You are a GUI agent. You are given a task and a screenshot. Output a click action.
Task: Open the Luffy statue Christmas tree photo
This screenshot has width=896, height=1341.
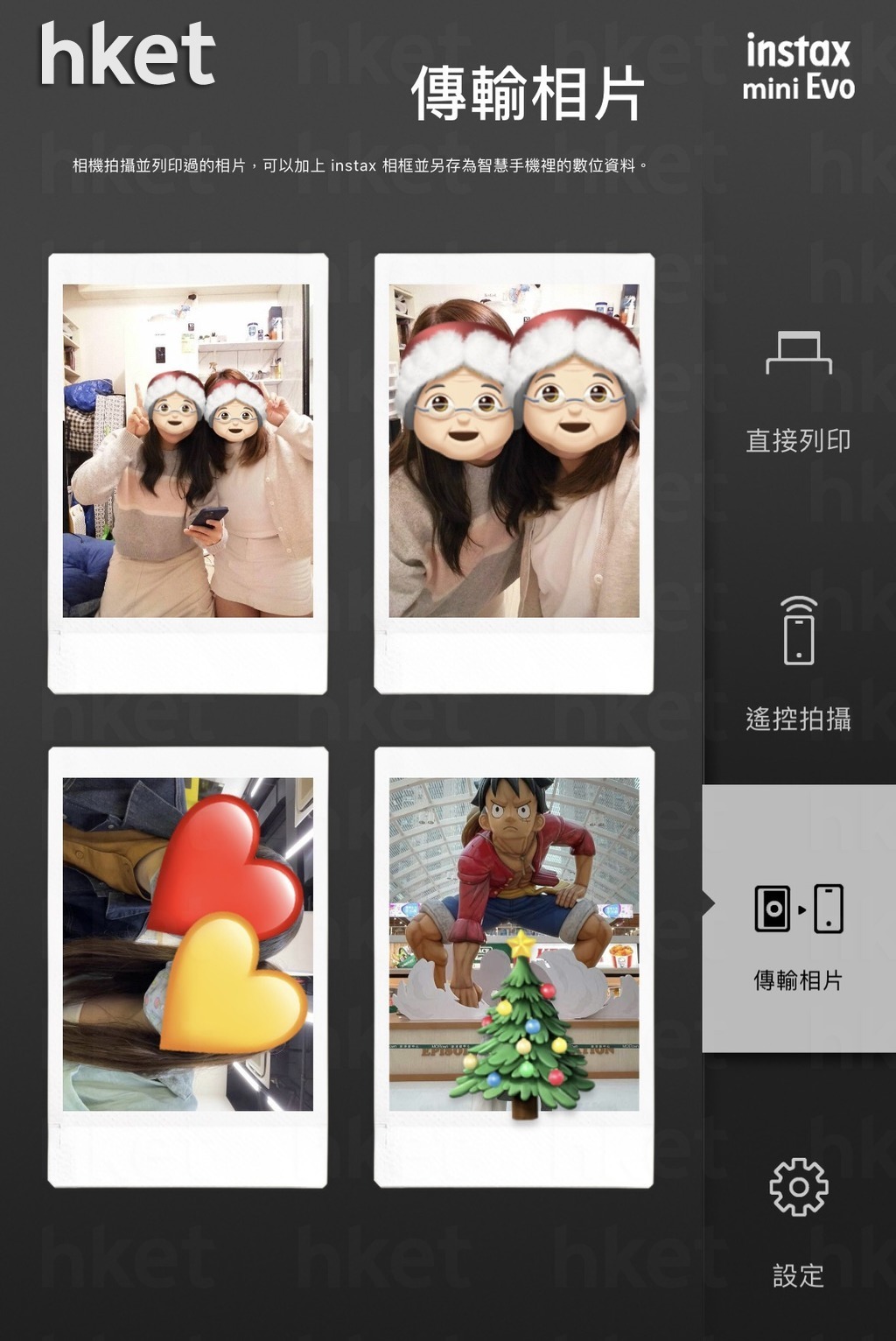(x=514, y=966)
